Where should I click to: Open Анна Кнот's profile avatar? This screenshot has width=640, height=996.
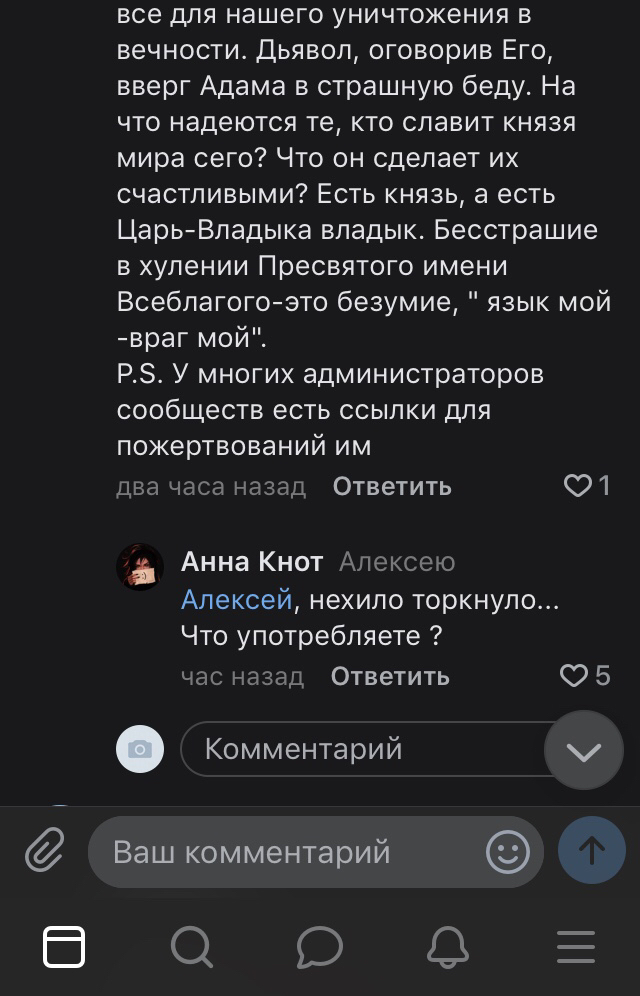point(140,567)
